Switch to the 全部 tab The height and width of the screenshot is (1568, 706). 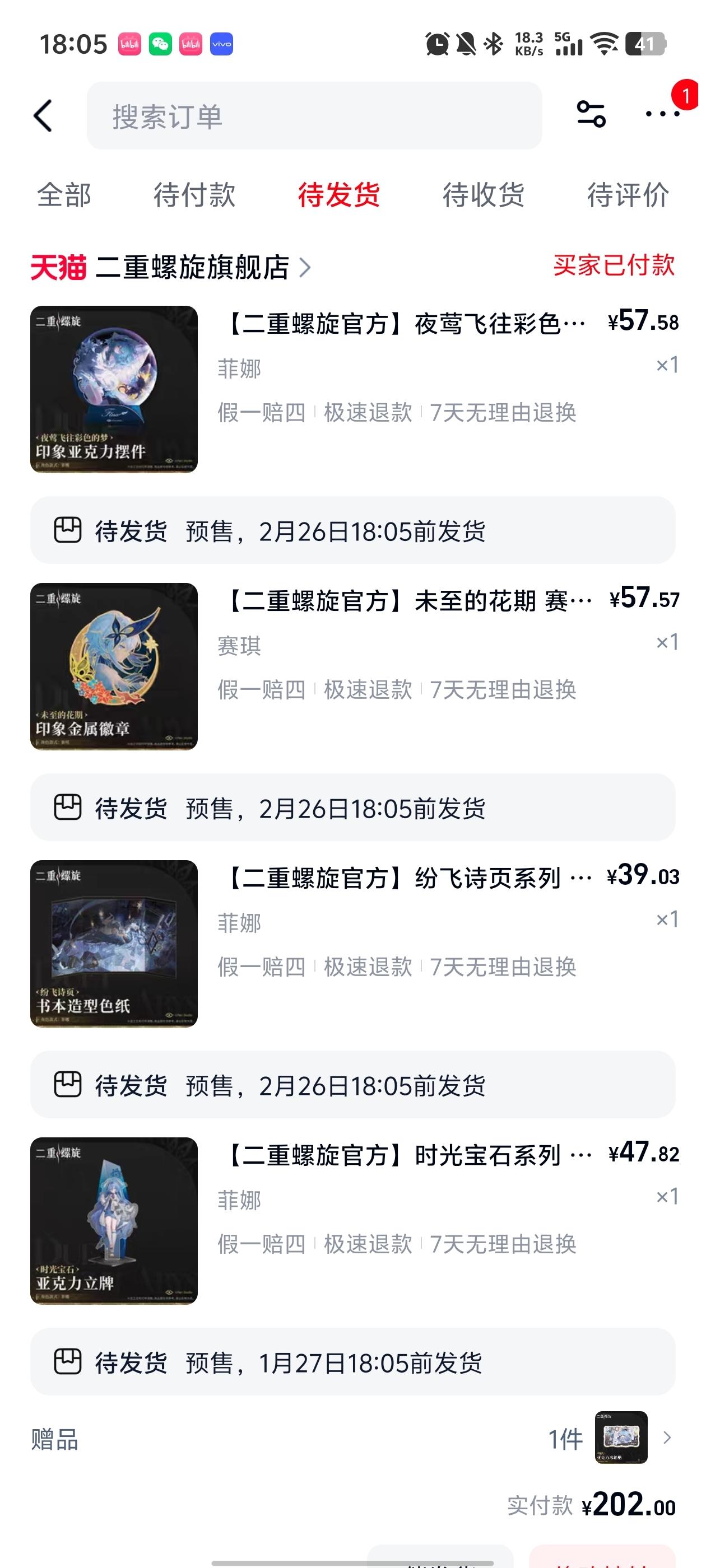click(64, 195)
